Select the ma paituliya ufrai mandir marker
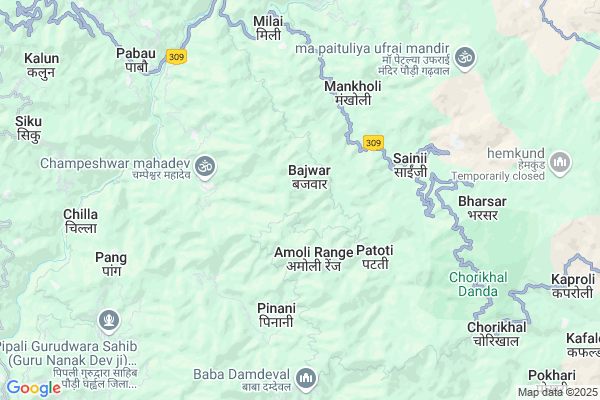This screenshot has width=600, height=400. tap(463, 58)
